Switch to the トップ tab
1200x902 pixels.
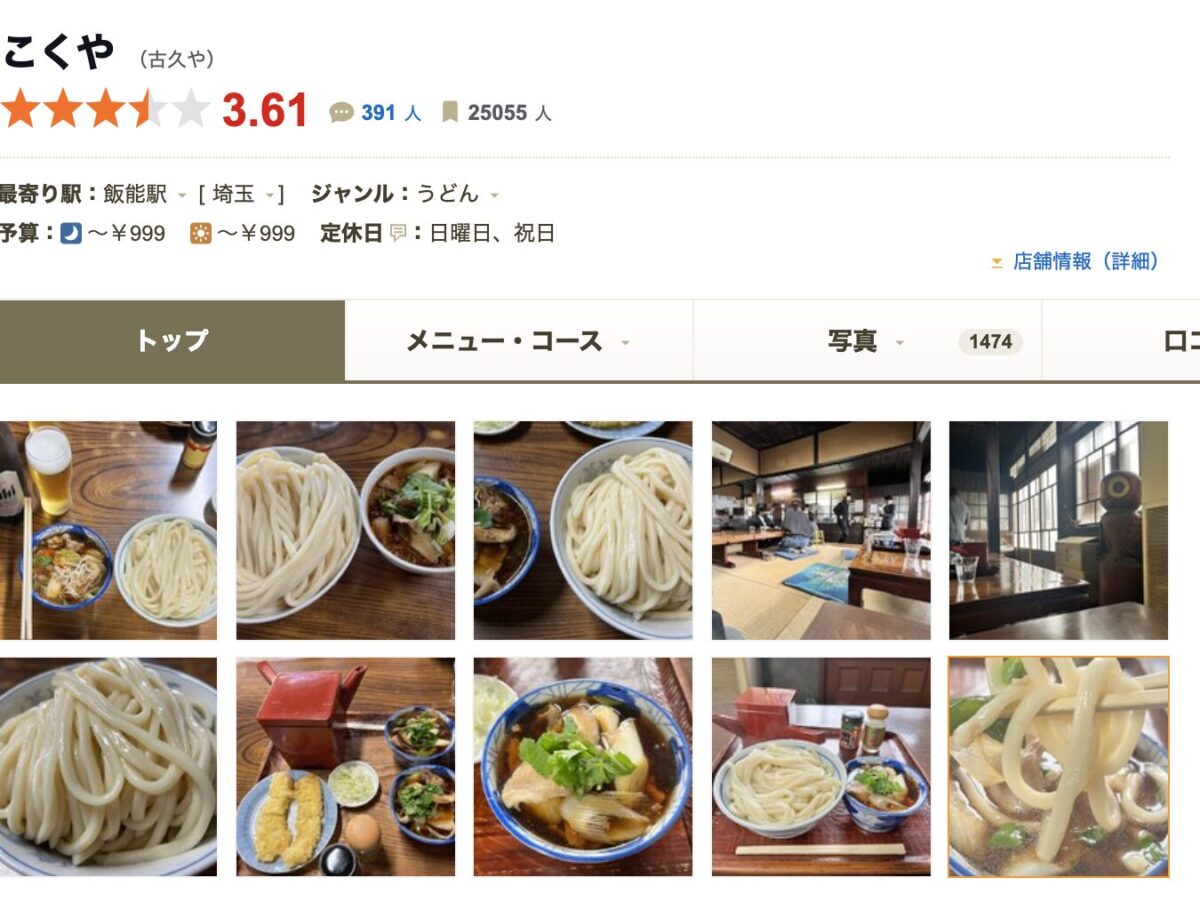[x=172, y=341]
